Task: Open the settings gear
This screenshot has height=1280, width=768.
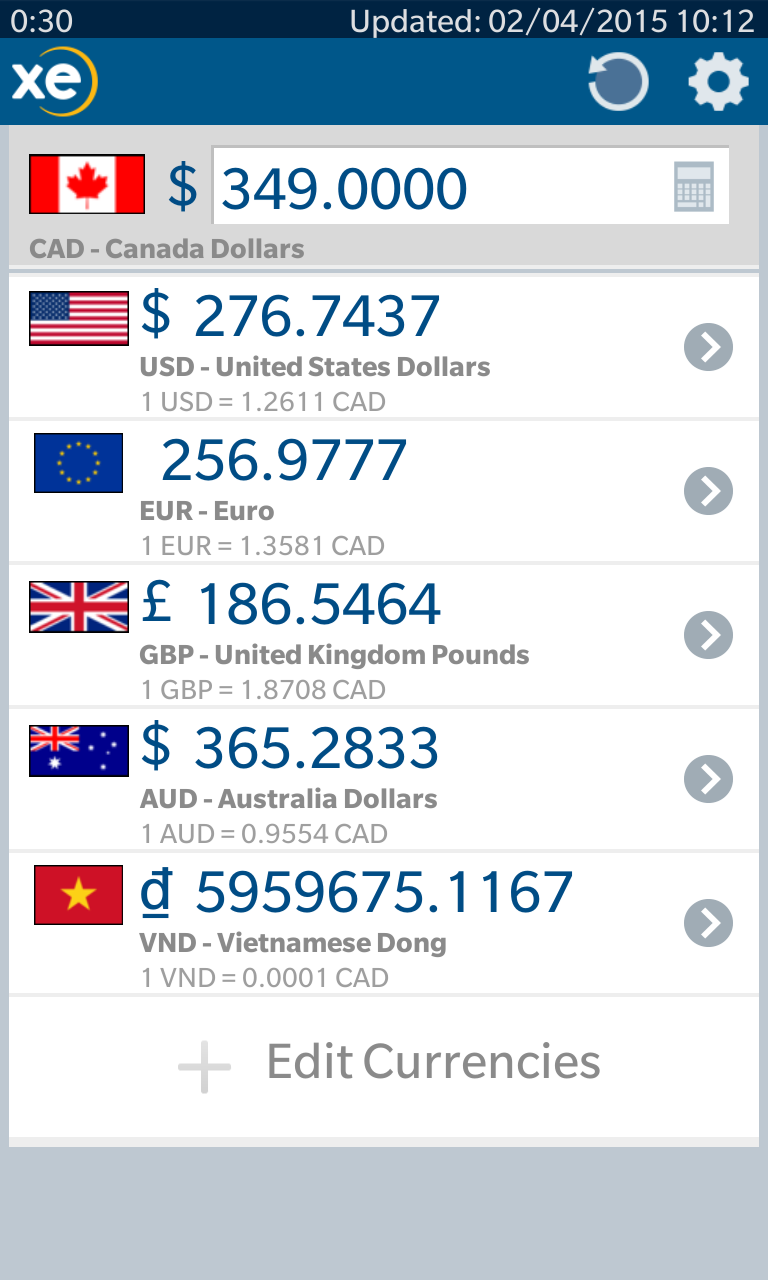Action: [718, 82]
